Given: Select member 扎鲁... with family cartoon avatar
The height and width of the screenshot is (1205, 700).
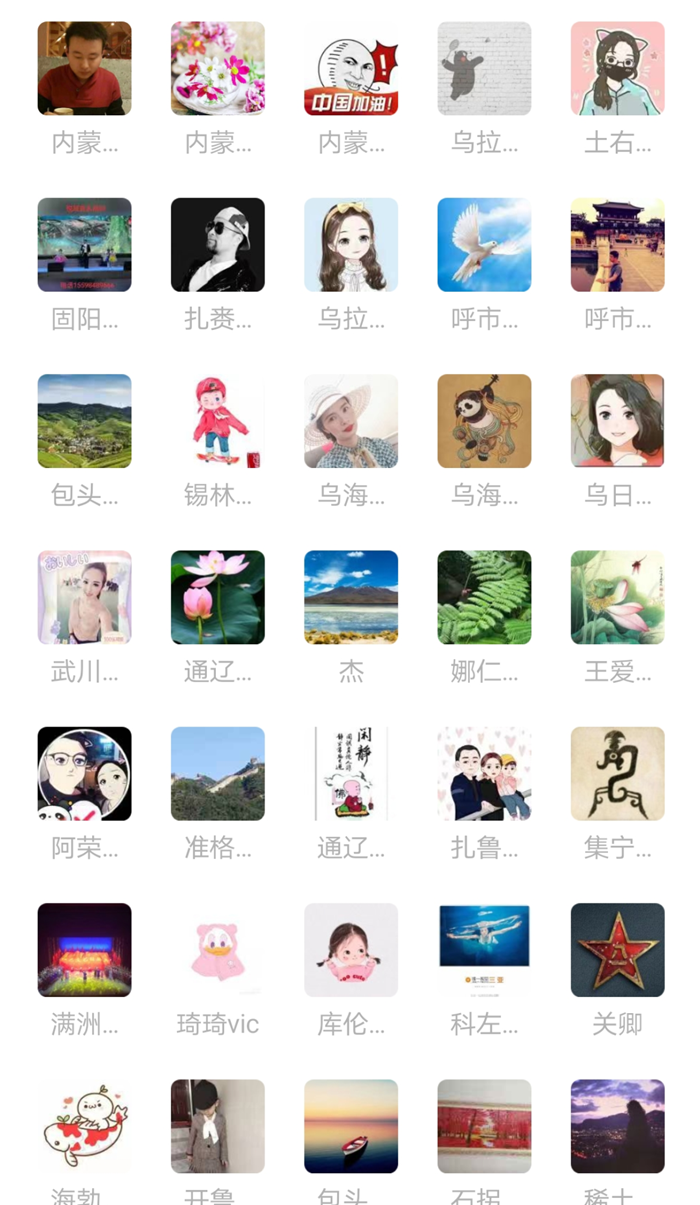Looking at the screenshot, I should click(x=484, y=773).
